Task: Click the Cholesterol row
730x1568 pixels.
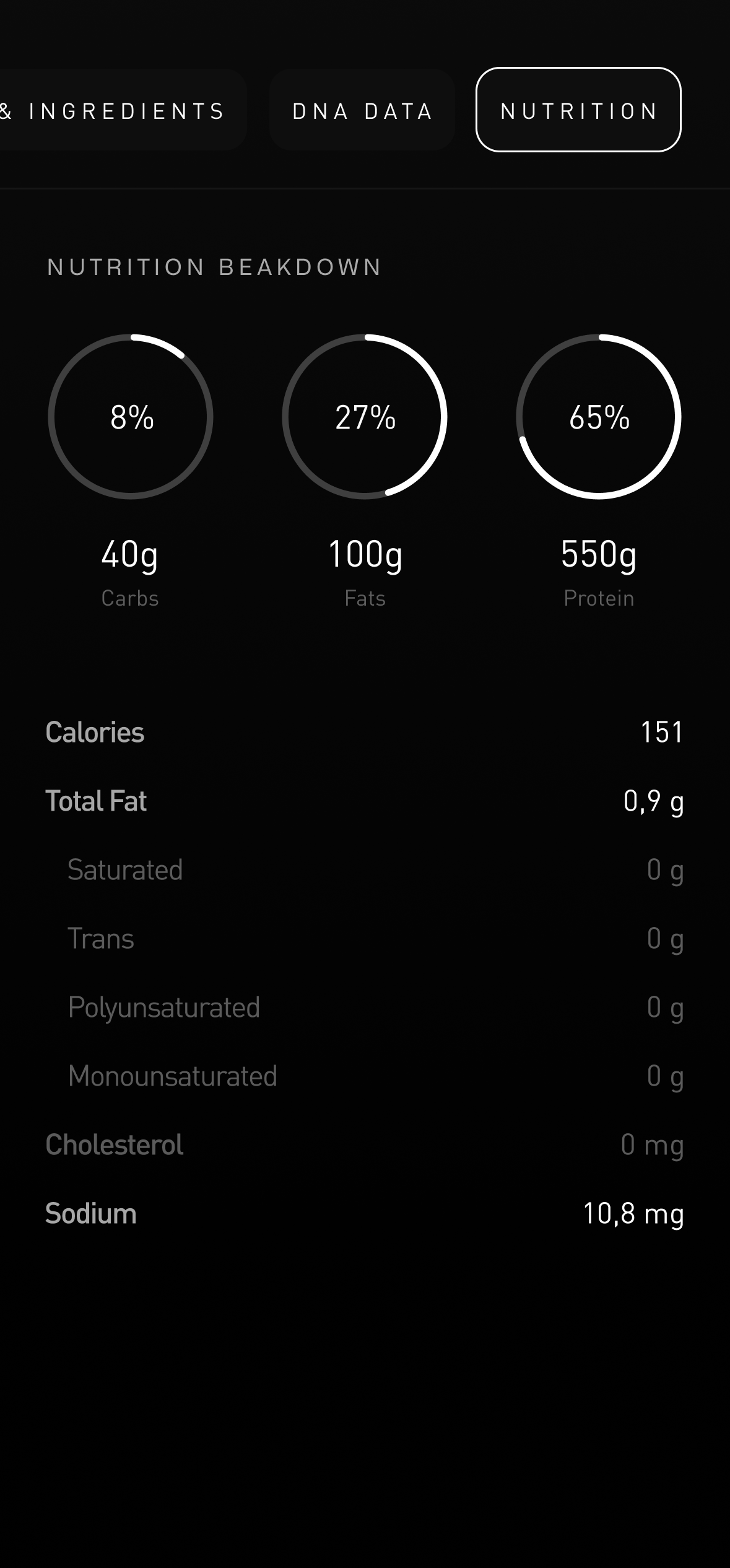Action: click(365, 1144)
